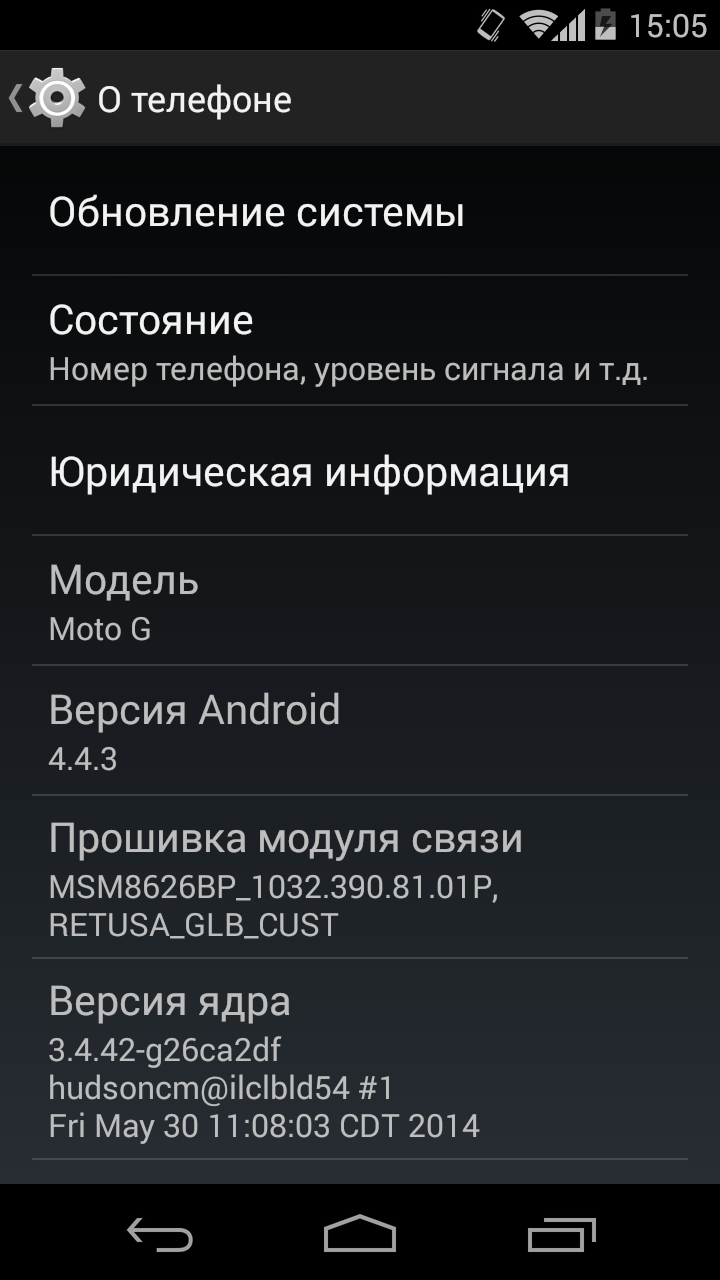Tap the Версия Android 4.4.3 row
The height and width of the screenshot is (1280, 720).
point(360,731)
